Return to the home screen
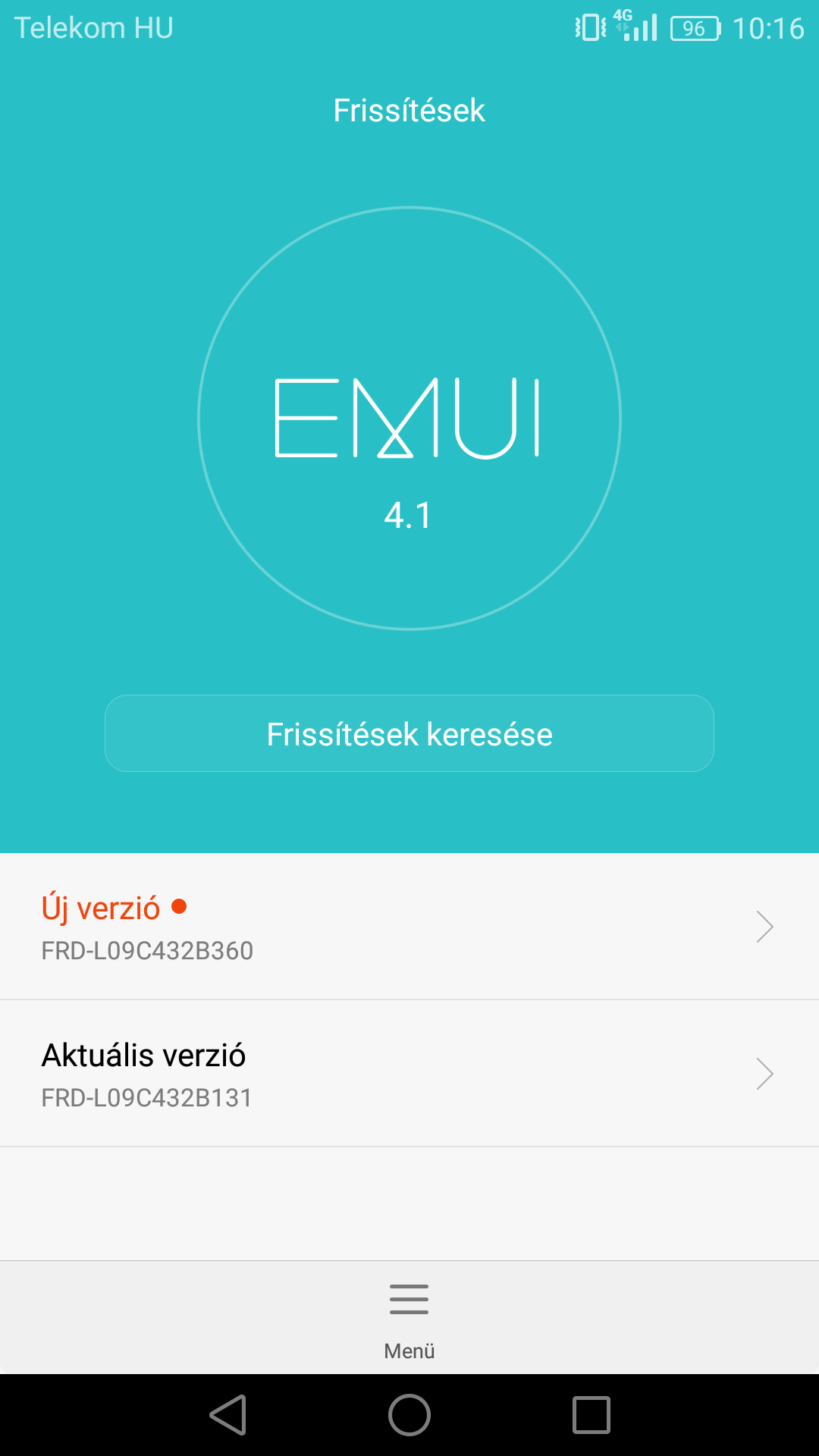The height and width of the screenshot is (1456, 819). pyautogui.click(x=409, y=1415)
